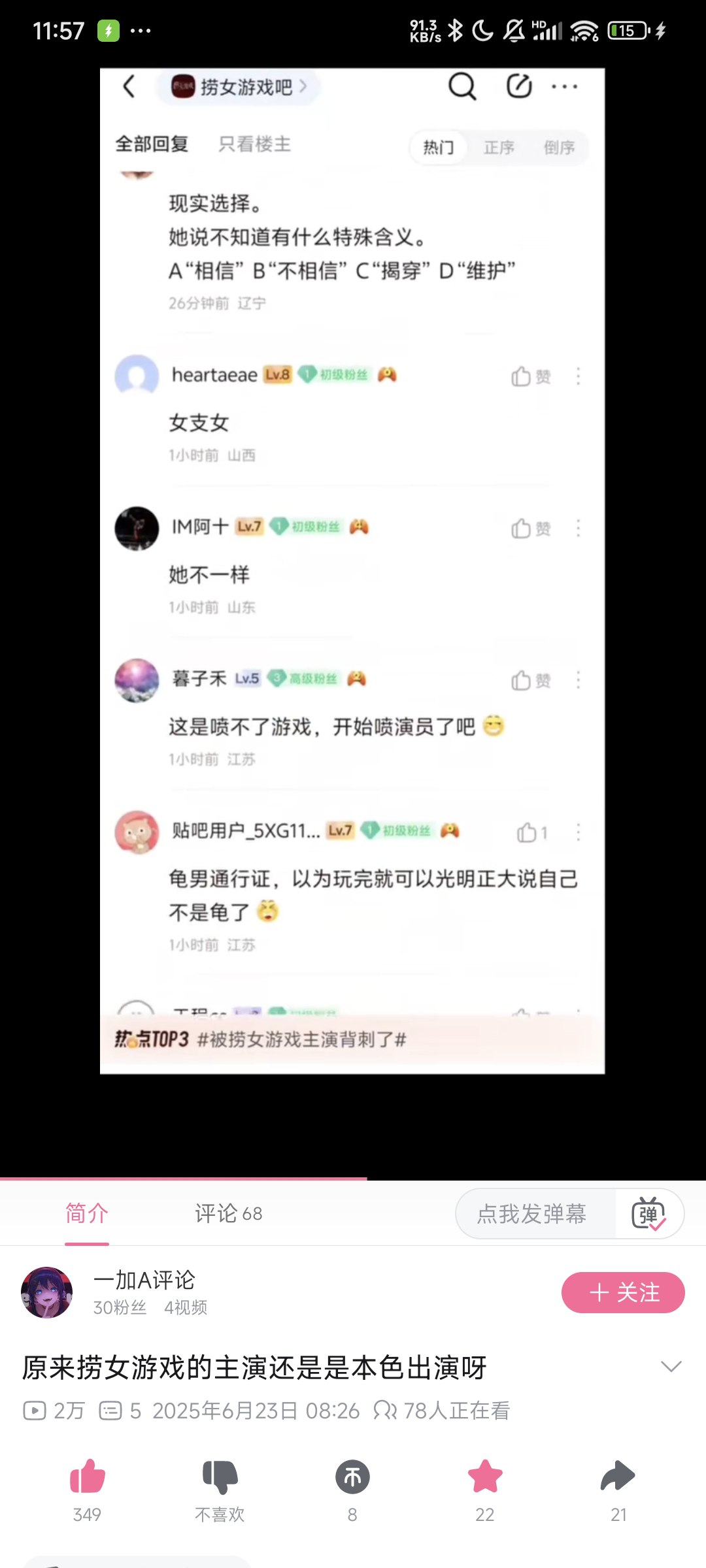Viewport: 706px width, 1568px height.
Task: Tap the video player to show controls
Action: coord(352,588)
